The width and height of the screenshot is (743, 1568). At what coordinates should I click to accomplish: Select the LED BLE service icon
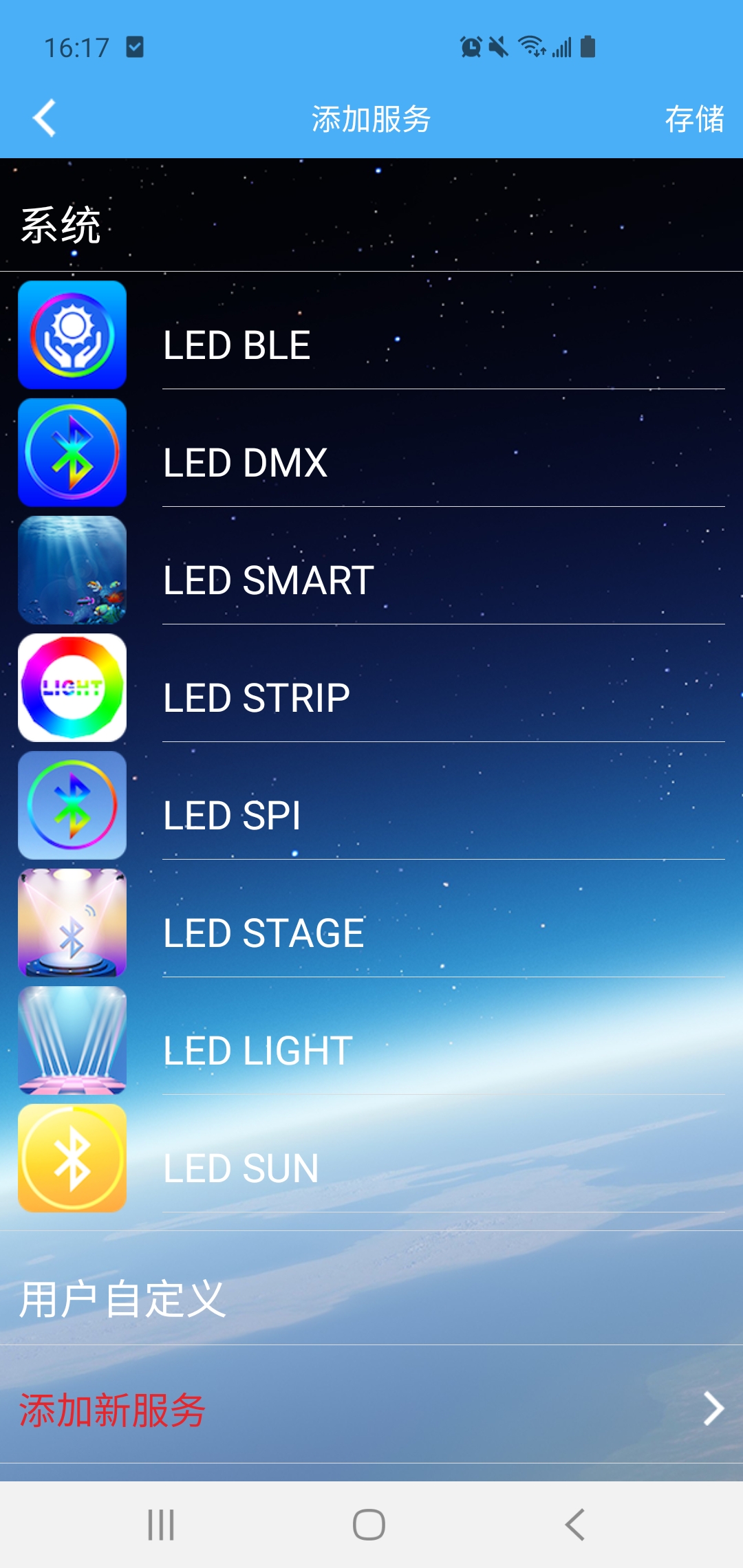[x=72, y=336]
